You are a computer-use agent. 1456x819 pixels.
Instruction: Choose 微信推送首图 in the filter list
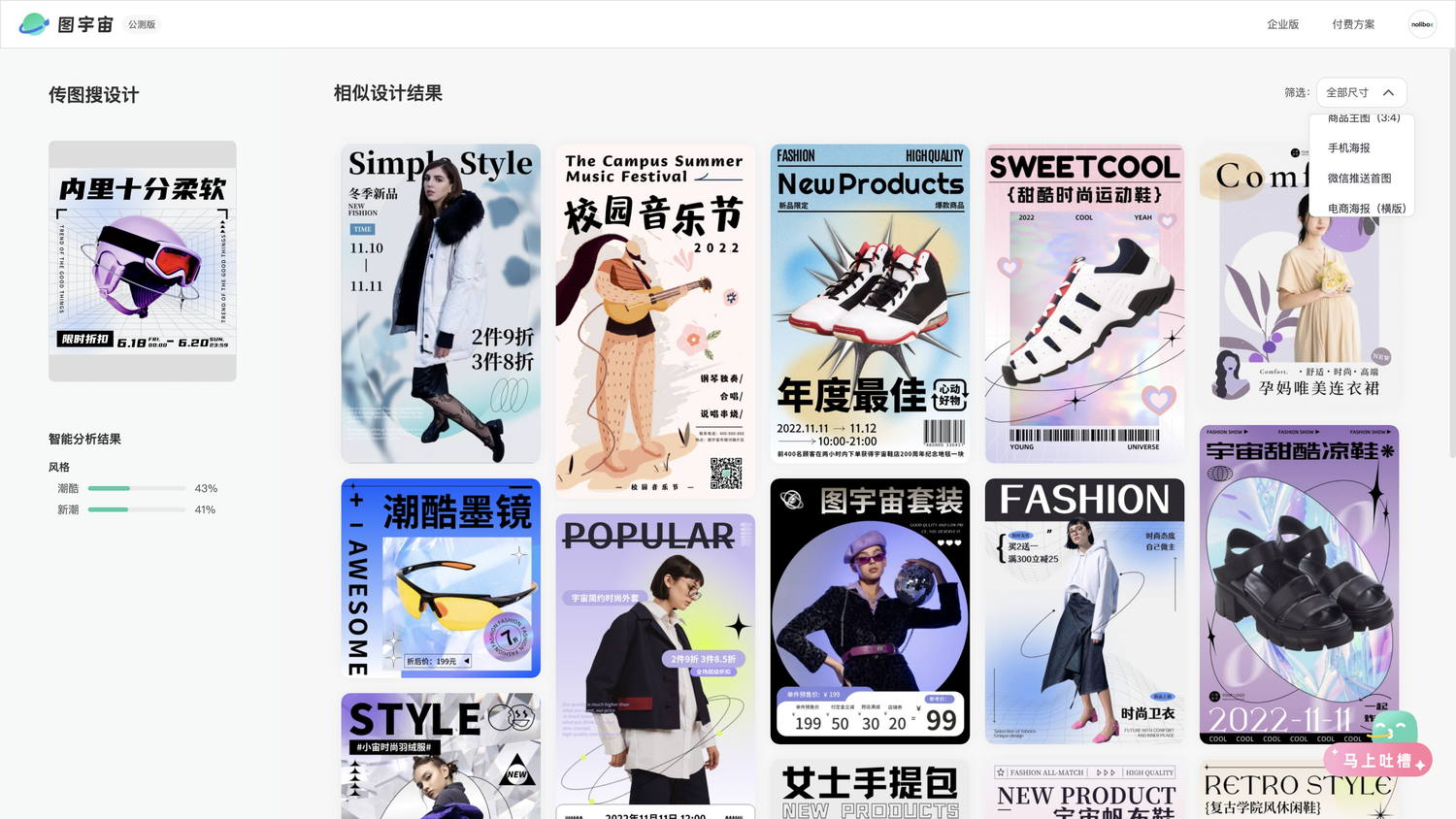(1359, 178)
